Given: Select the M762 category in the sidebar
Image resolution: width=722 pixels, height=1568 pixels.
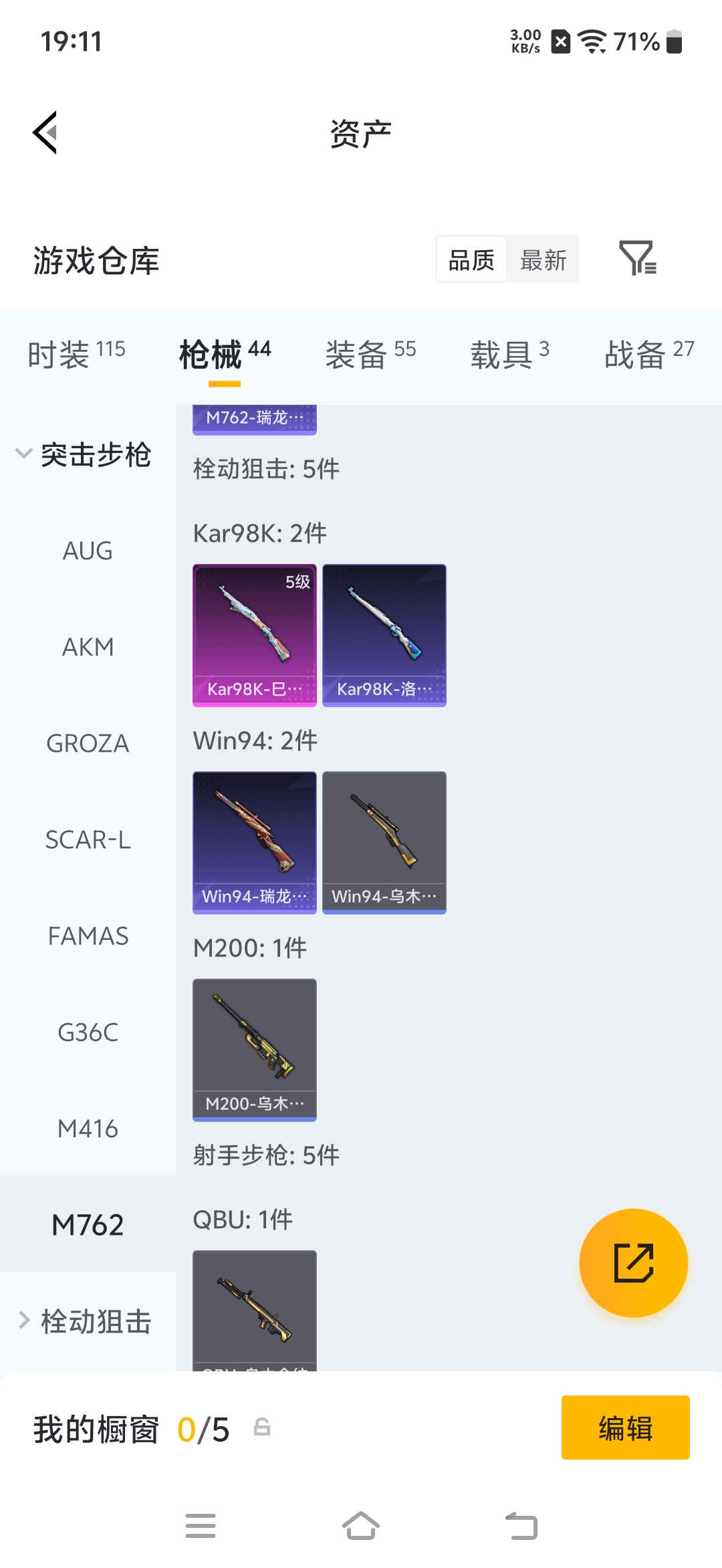Looking at the screenshot, I should (x=87, y=1224).
